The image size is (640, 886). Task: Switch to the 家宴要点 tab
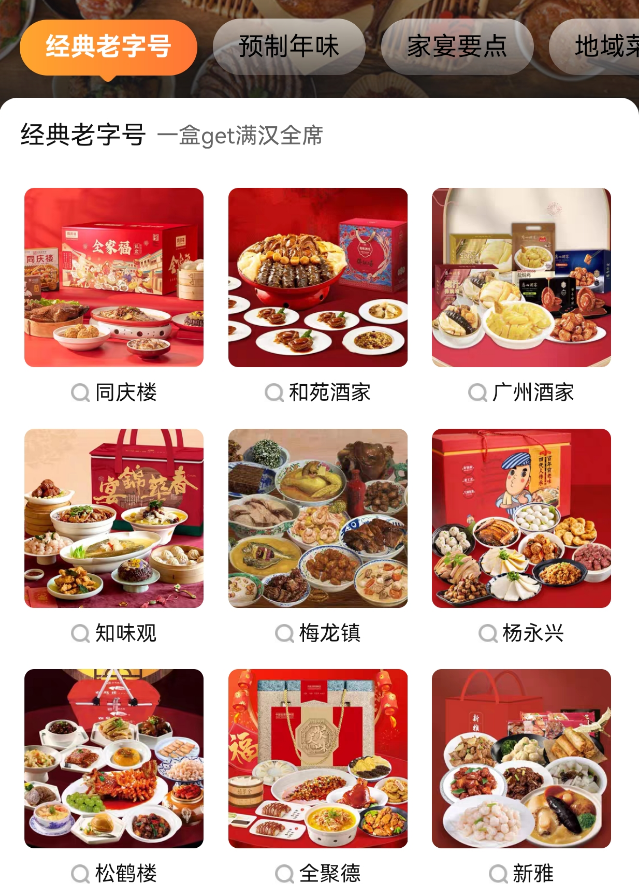457,47
